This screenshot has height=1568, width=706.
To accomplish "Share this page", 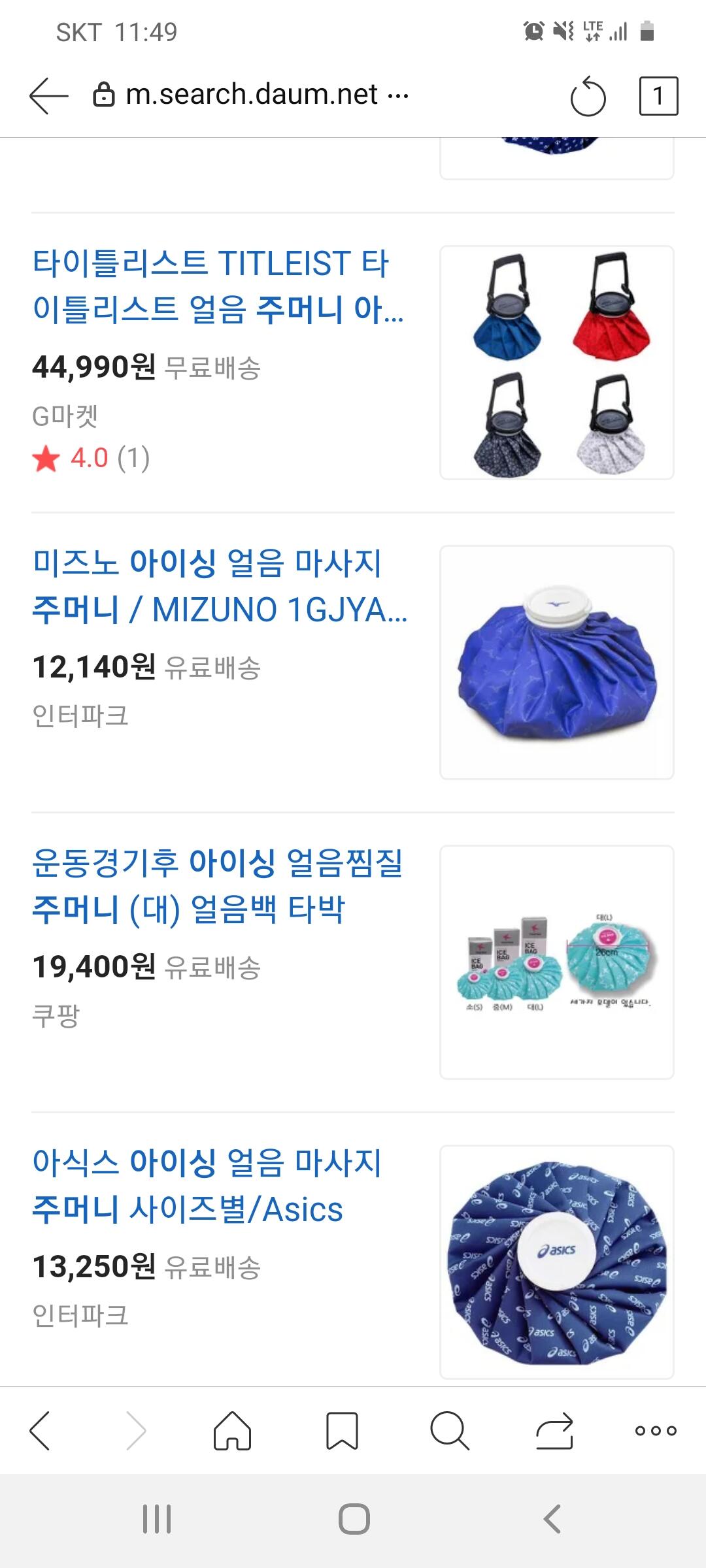I will [x=554, y=1431].
